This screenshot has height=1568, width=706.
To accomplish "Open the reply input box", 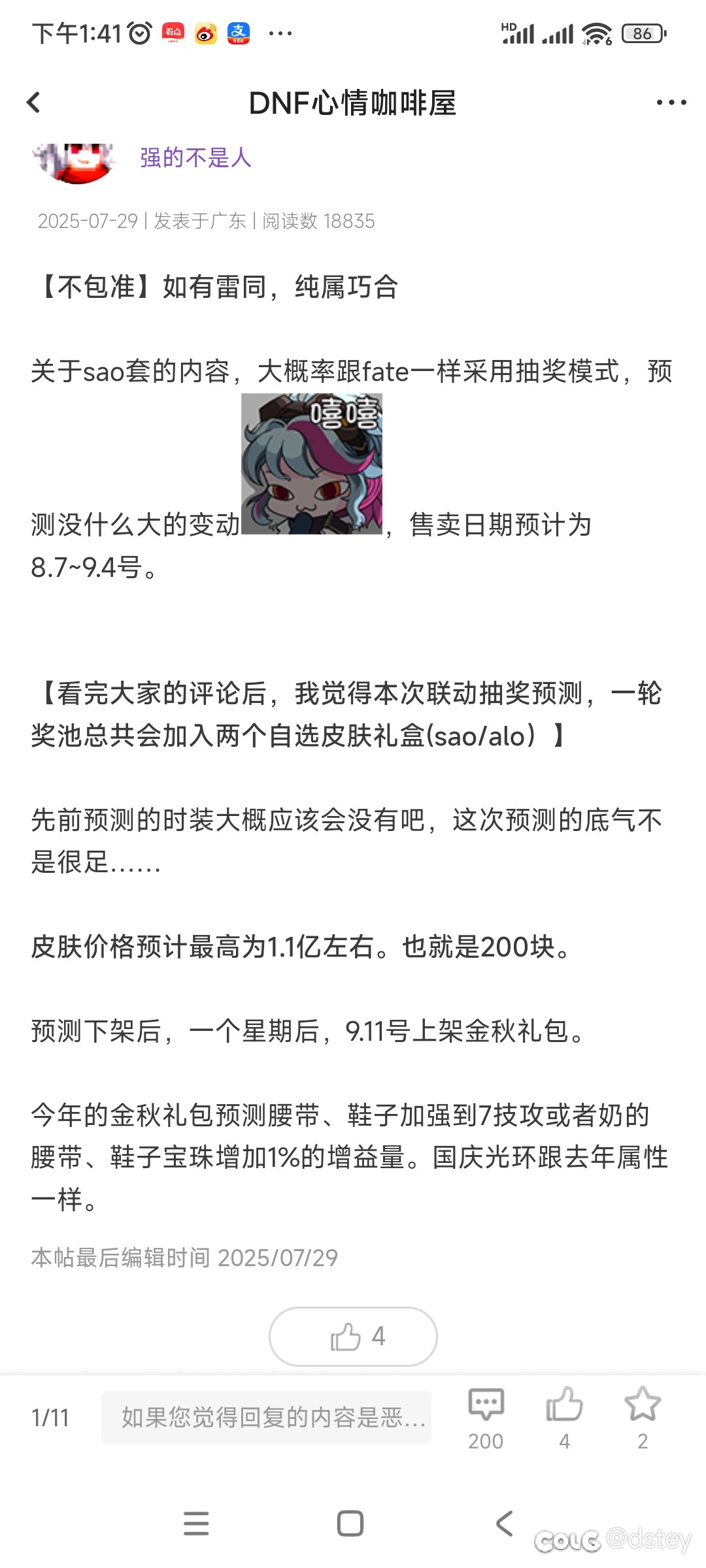I will coord(266,1417).
